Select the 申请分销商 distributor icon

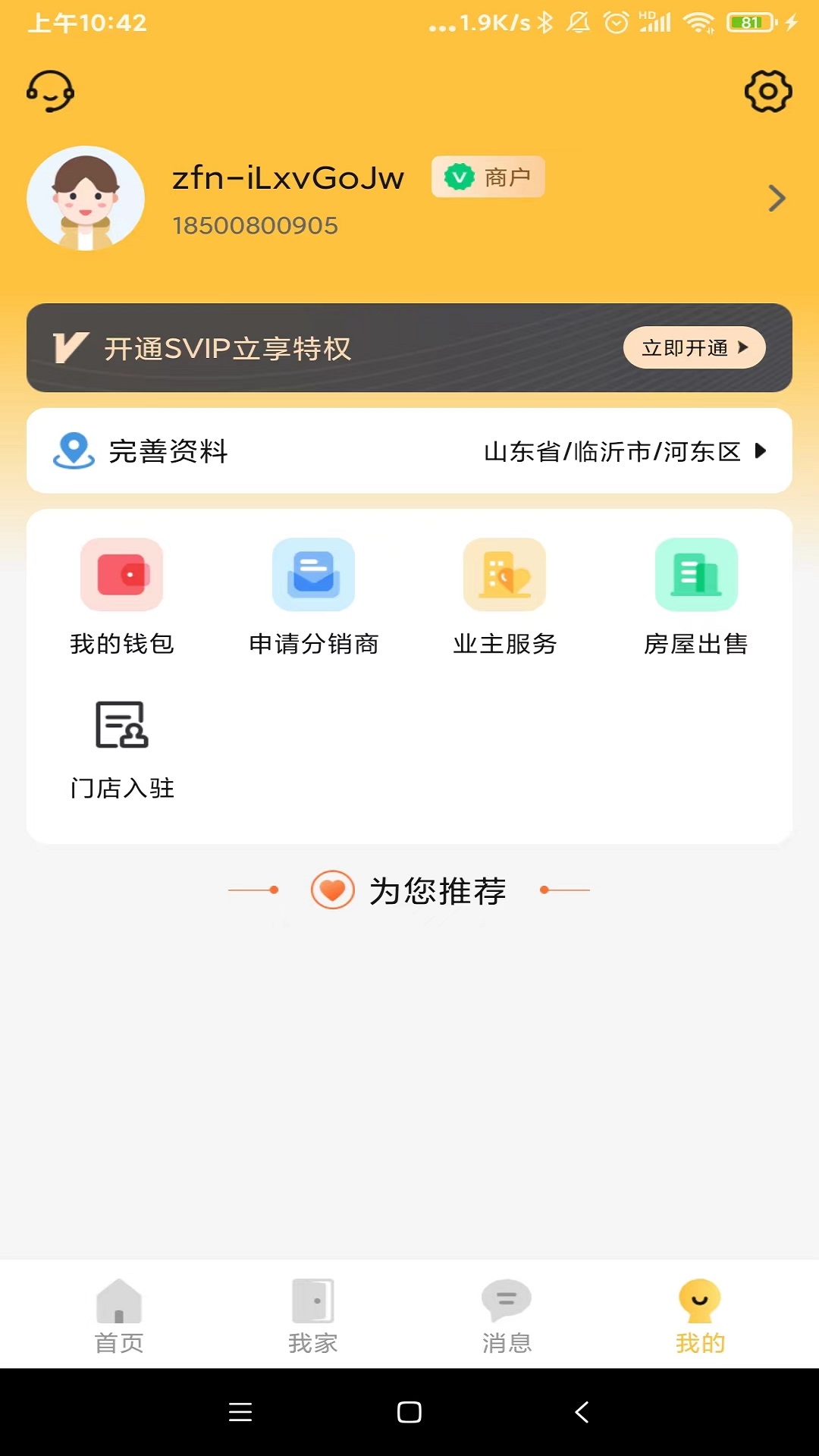[x=314, y=574]
